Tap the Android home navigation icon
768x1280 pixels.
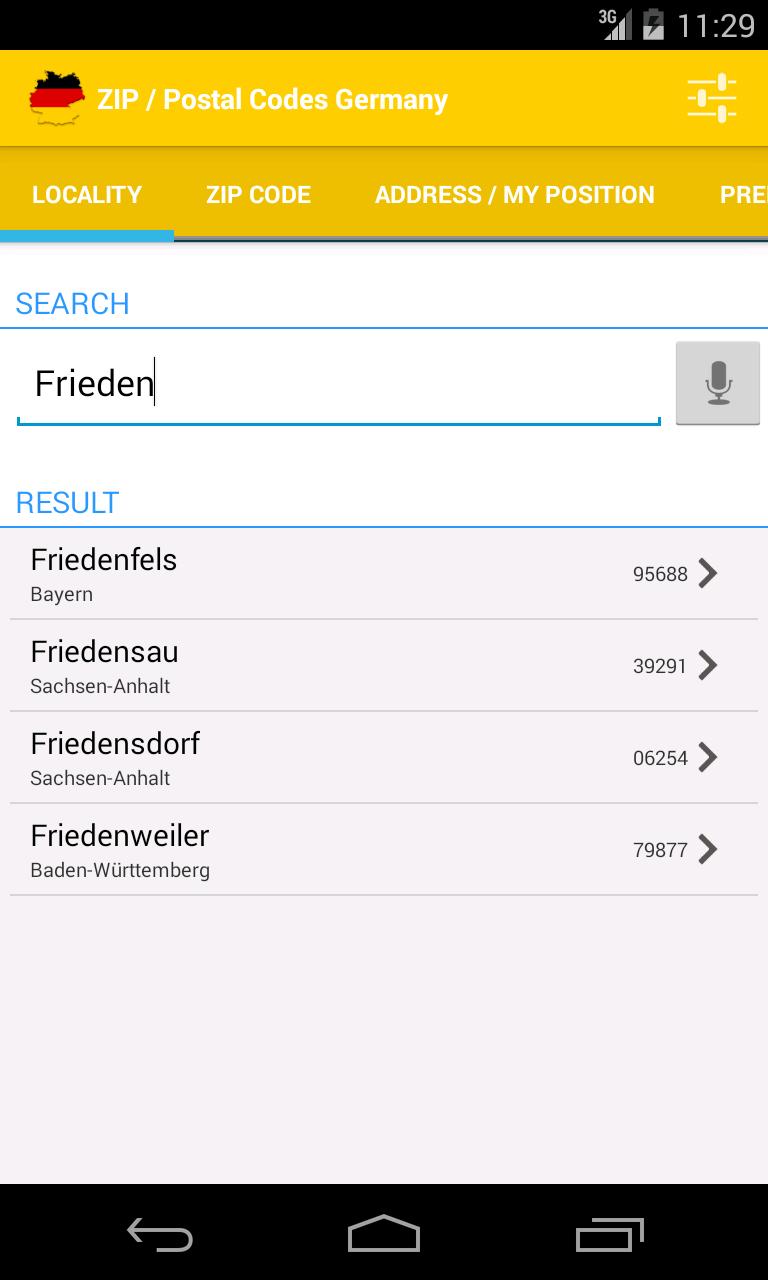tap(383, 1235)
